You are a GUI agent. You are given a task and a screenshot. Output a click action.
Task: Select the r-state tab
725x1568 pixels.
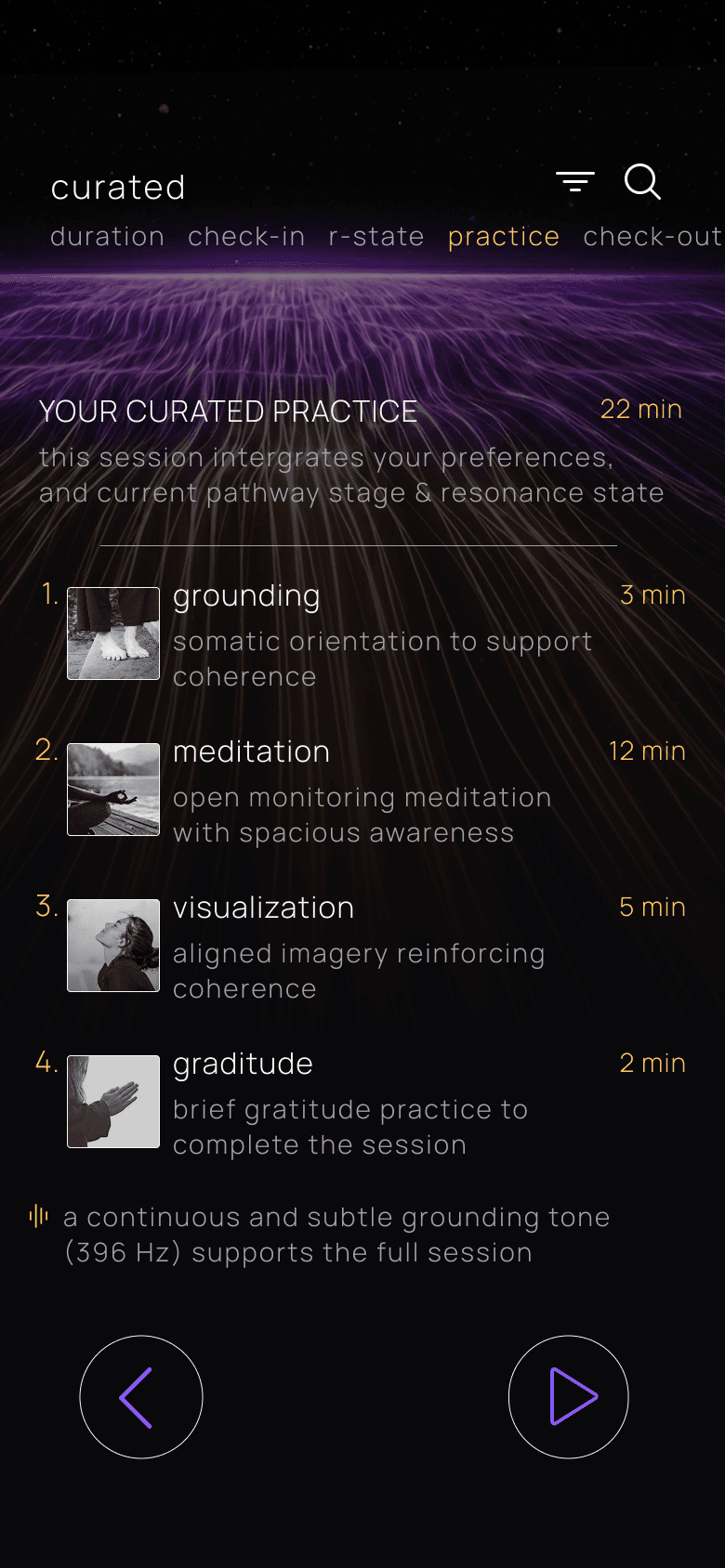click(375, 237)
